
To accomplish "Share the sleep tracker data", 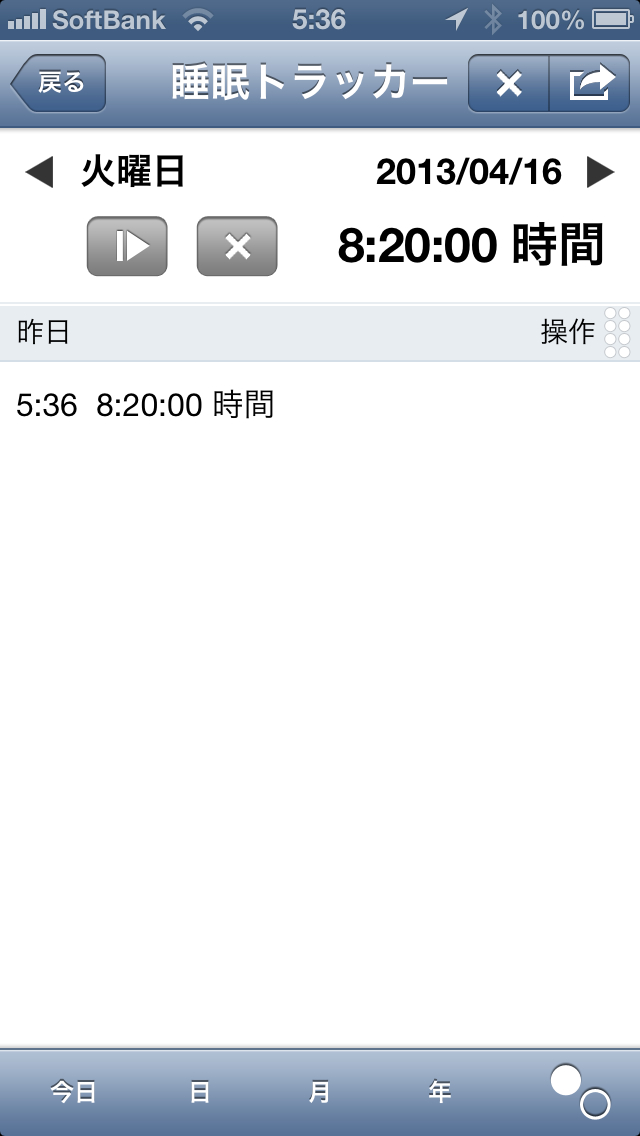I will (589, 84).
